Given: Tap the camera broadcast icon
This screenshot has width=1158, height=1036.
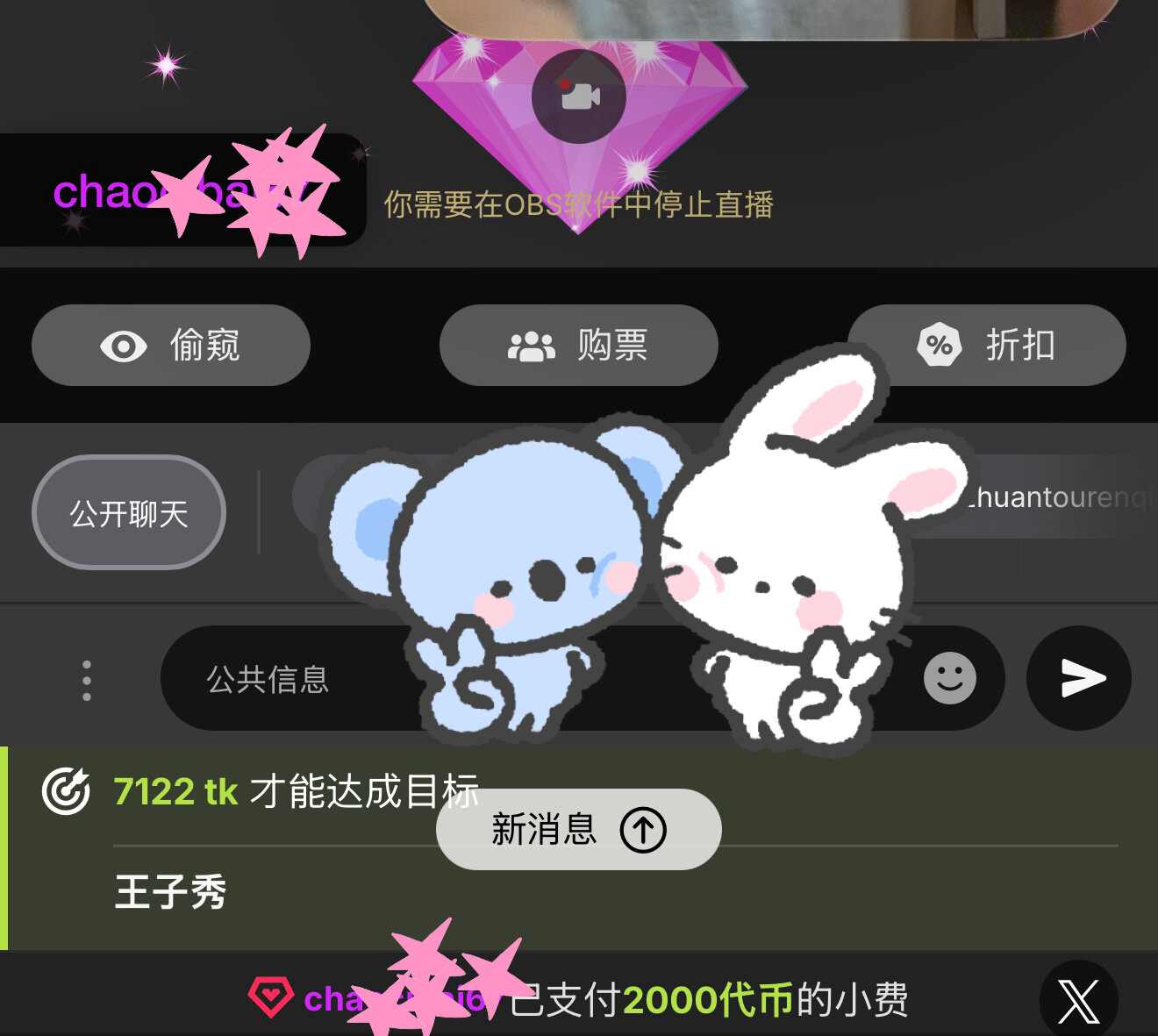Looking at the screenshot, I should [x=579, y=96].
